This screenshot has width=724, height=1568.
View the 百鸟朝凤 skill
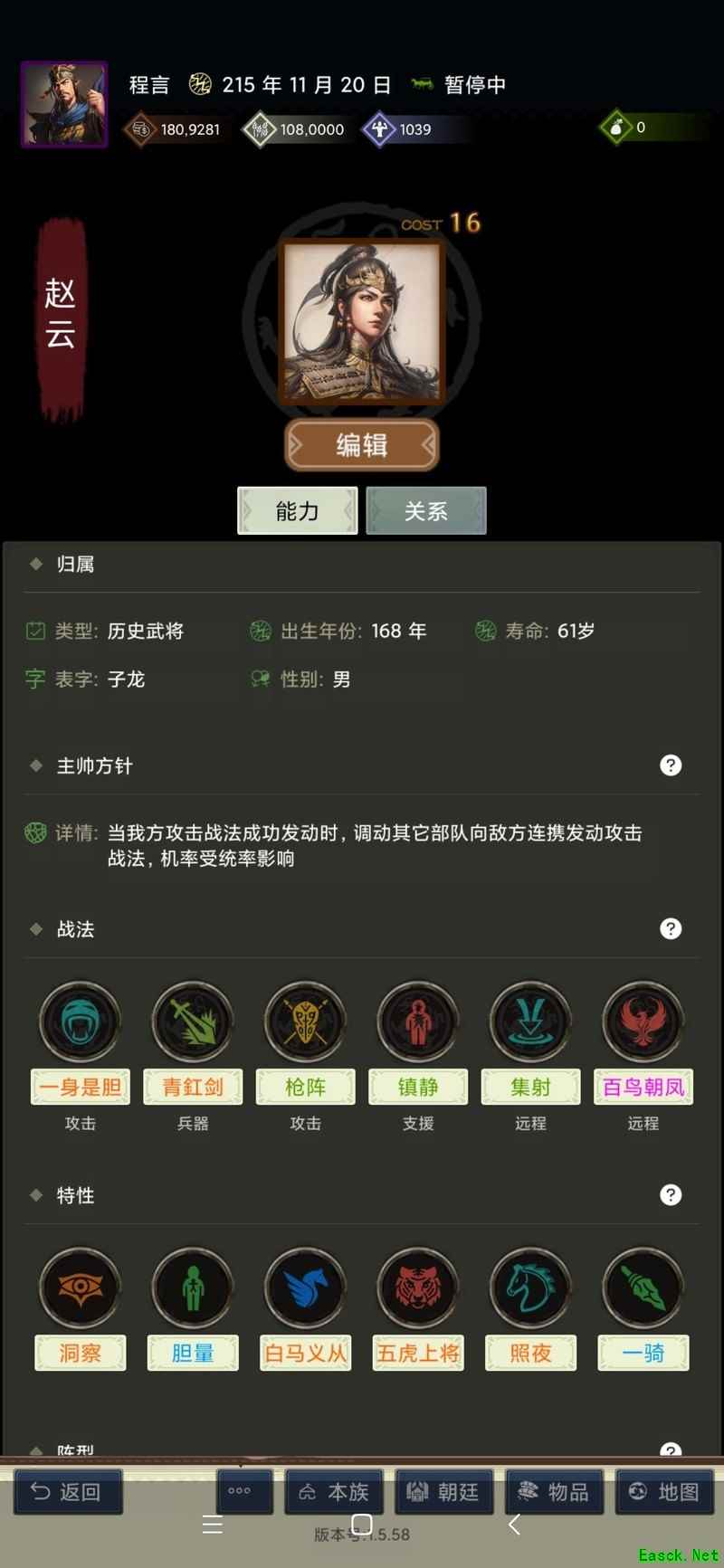coord(643,1022)
